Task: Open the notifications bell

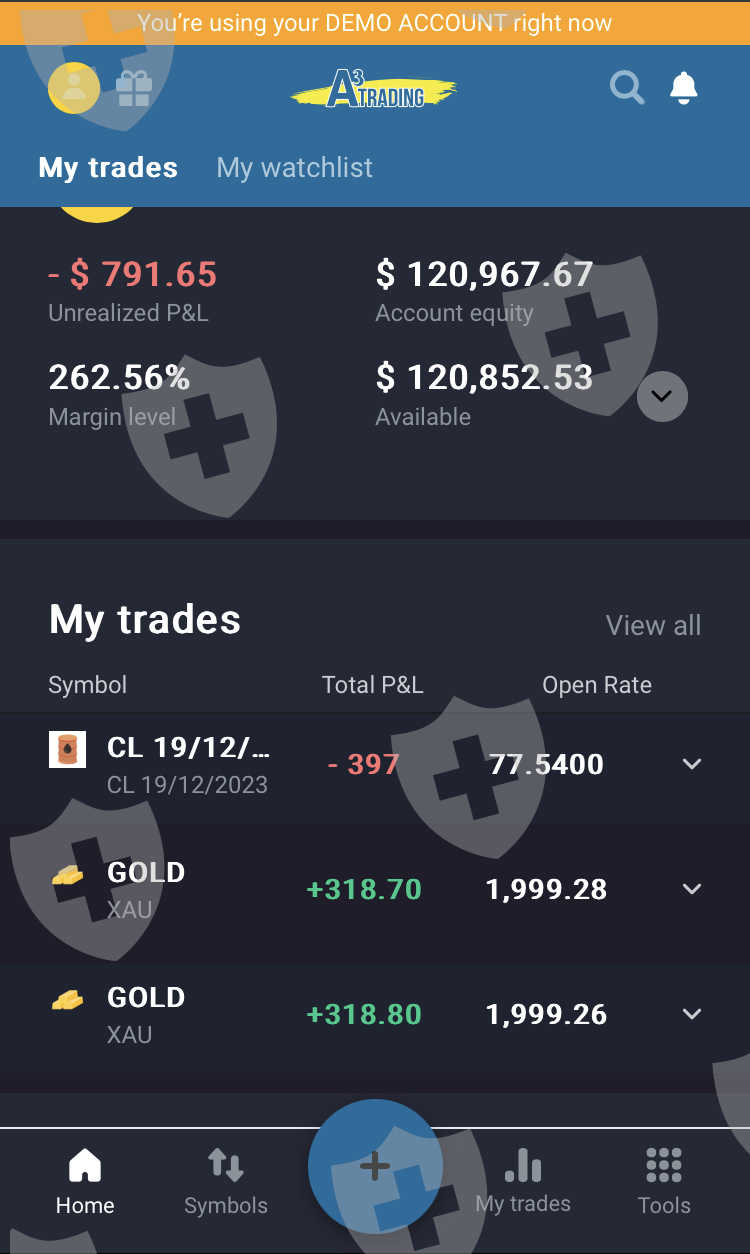Action: [684, 88]
